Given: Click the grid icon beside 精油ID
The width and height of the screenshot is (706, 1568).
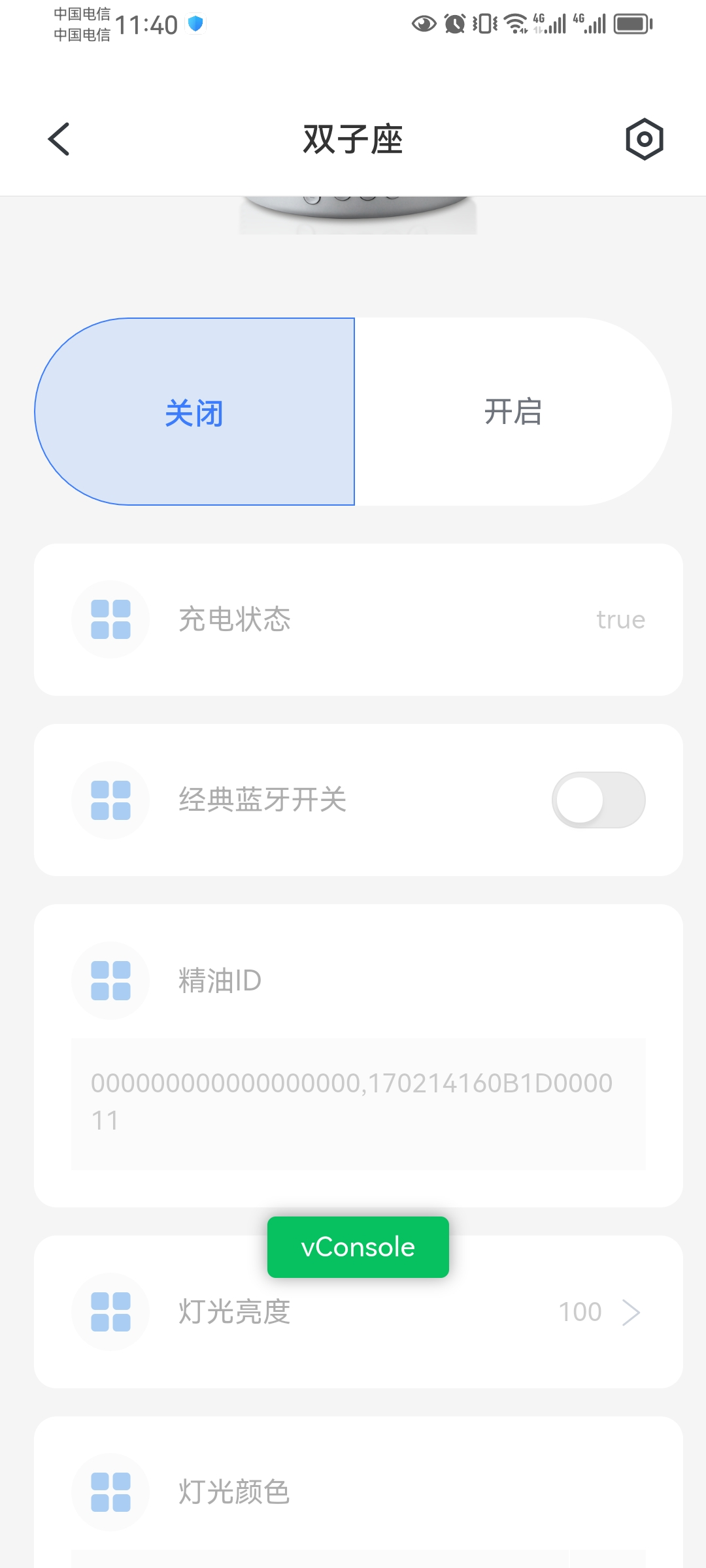Looking at the screenshot, I should click(110, 981).
